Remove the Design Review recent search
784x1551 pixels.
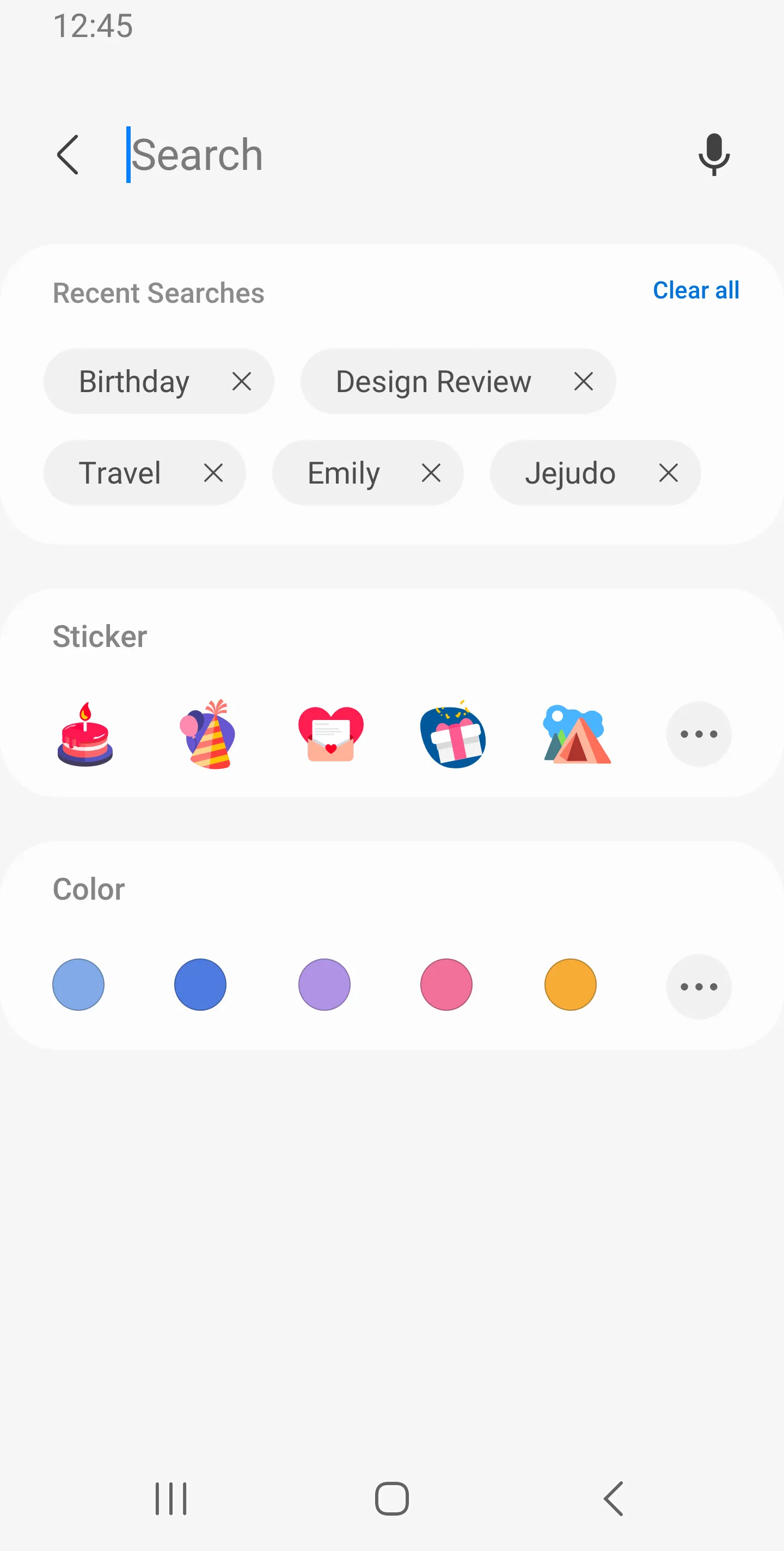(x=583, y=381)
